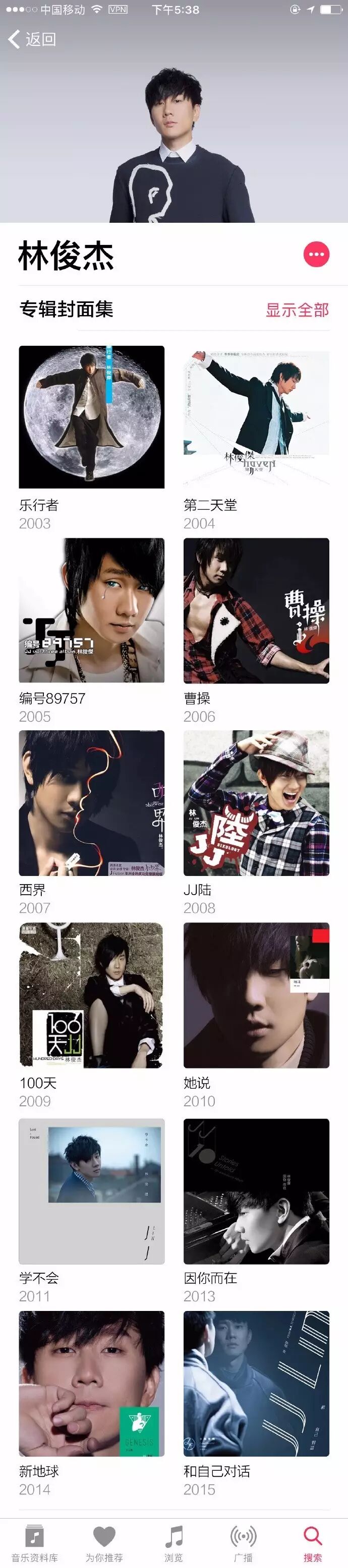Select the 2013 album 因你而在
The image size is (348, 1568).
[256, 1191]
